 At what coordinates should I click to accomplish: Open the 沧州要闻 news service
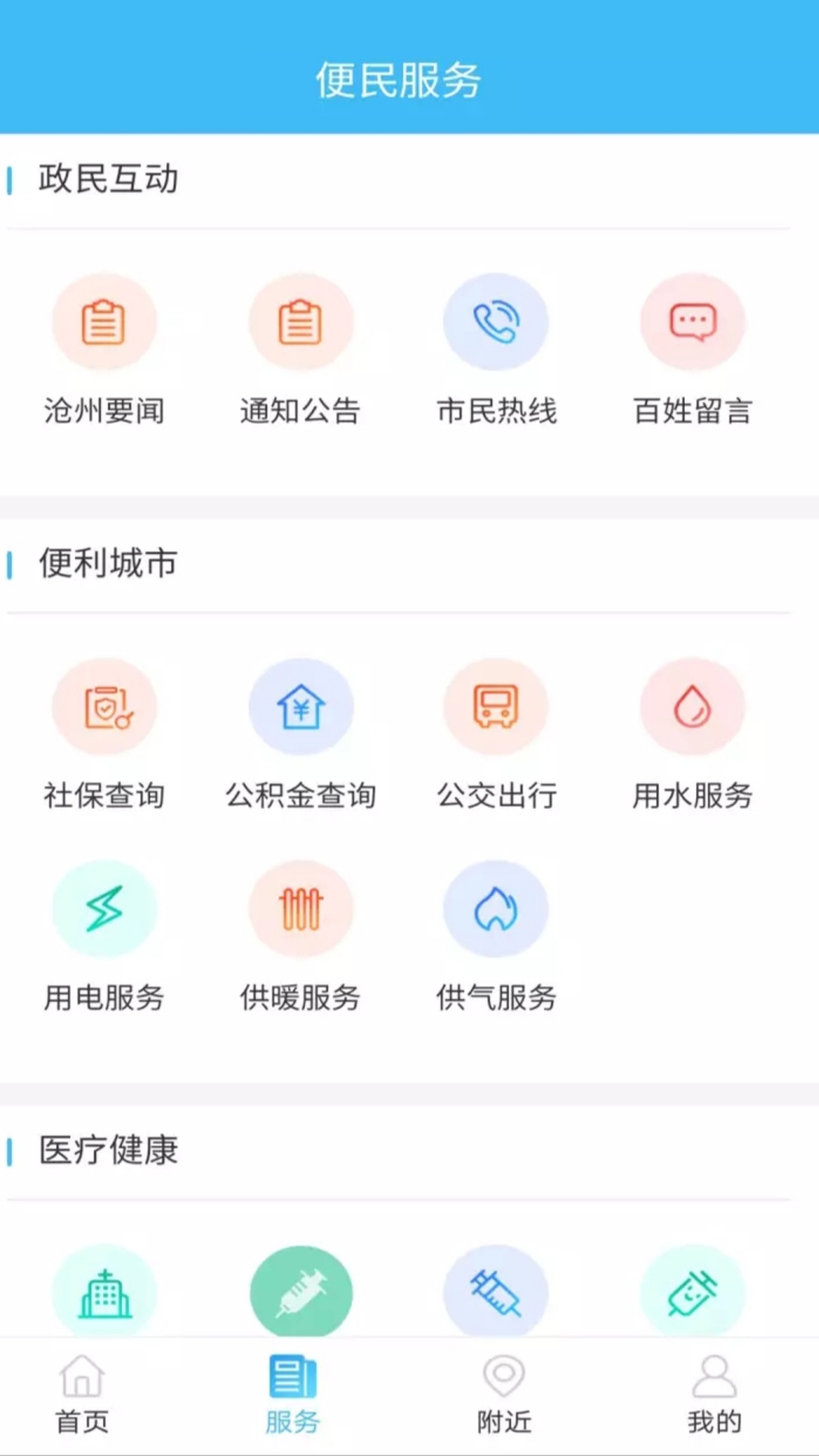tap(105, 322)
